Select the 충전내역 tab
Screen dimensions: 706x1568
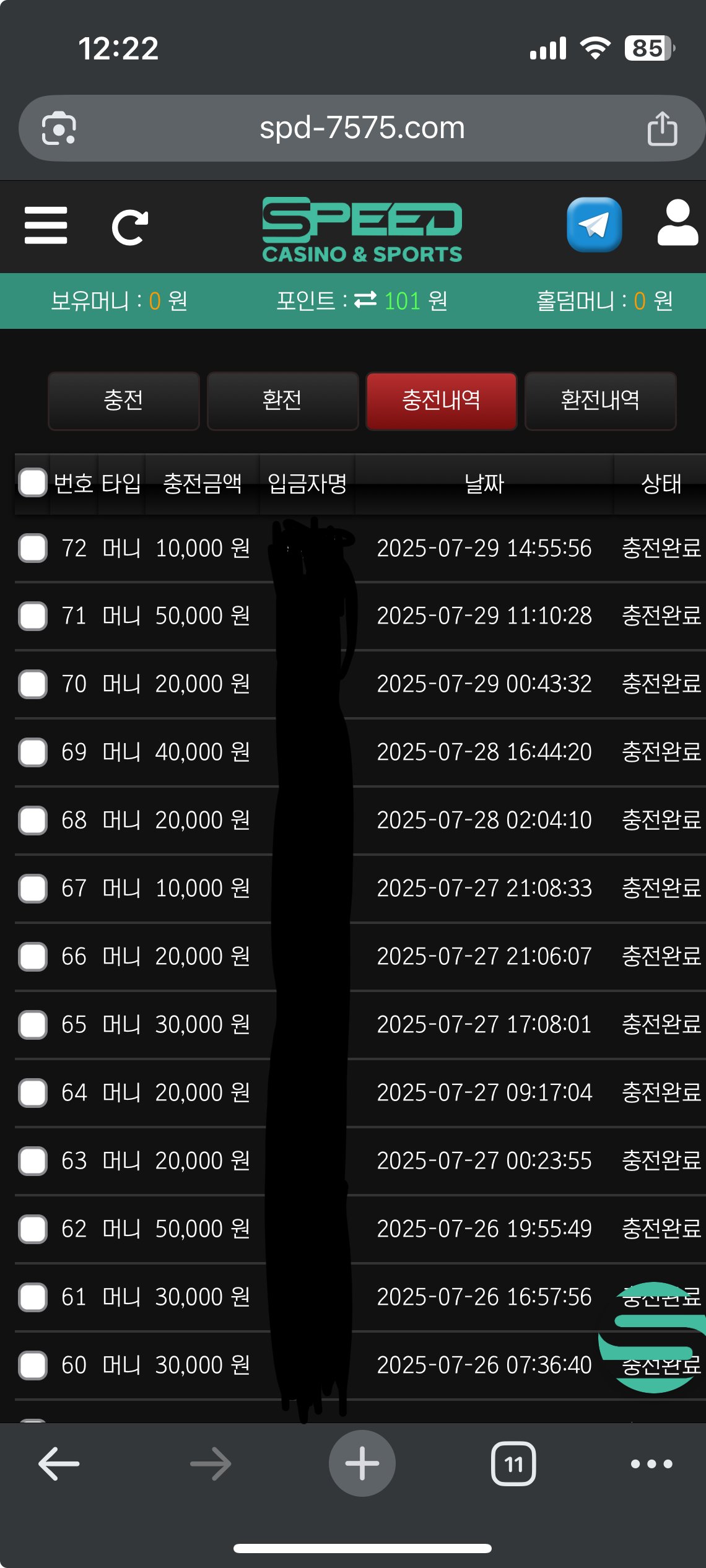[x=441, y=400]
